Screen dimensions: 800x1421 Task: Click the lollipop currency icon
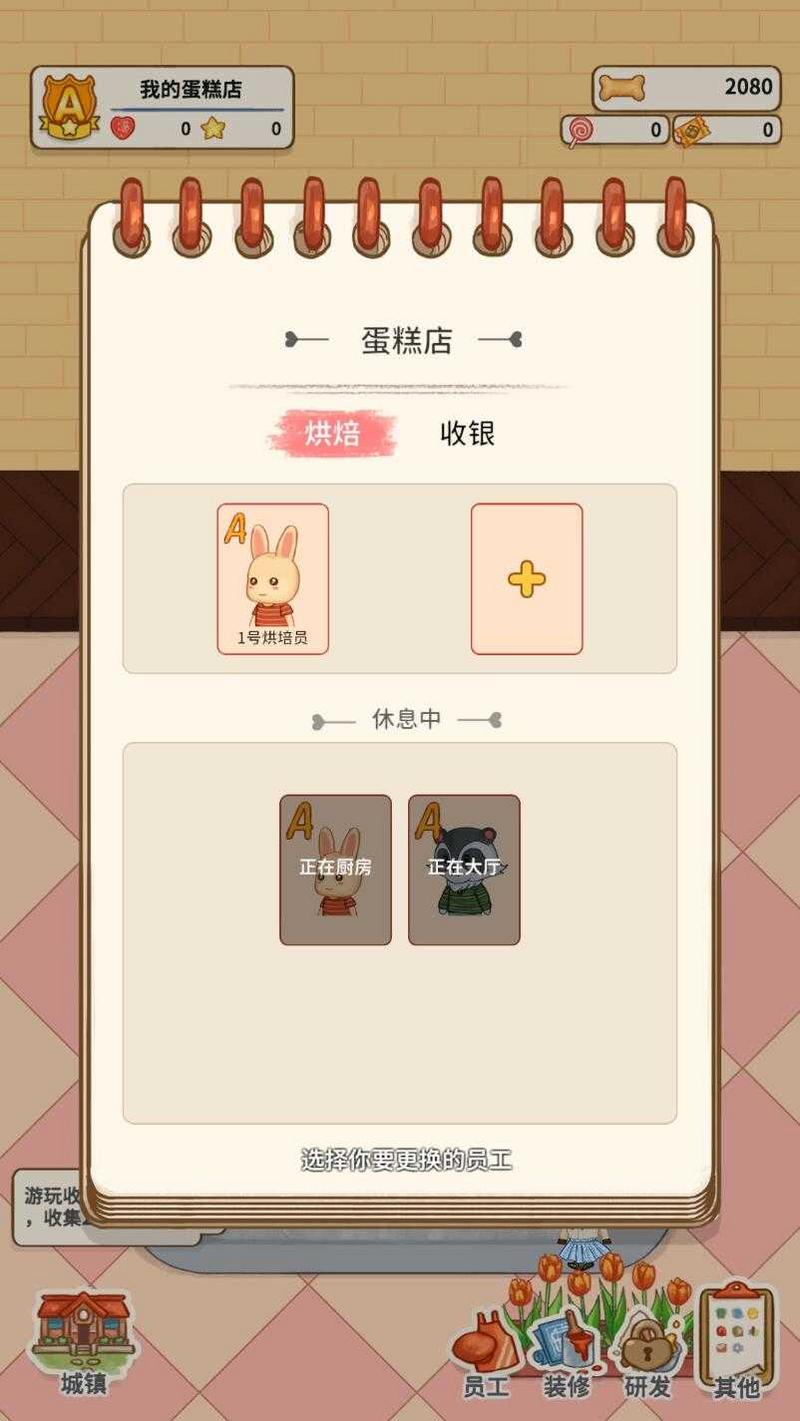[x=580, y=130]
